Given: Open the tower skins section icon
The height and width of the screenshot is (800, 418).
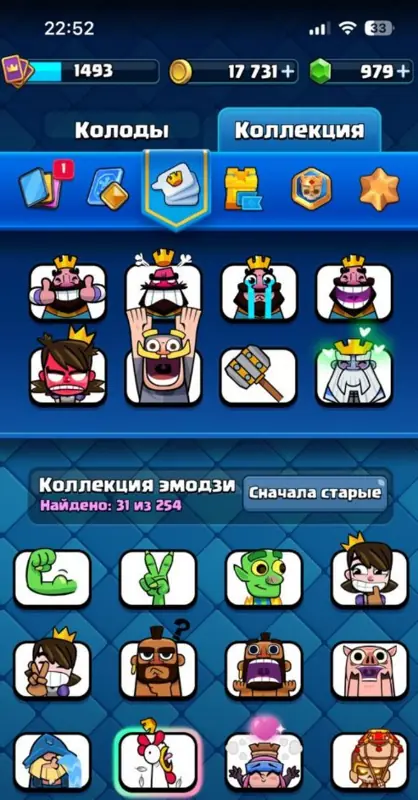Looking at the screenshot, I should click(x=242, y=189).
